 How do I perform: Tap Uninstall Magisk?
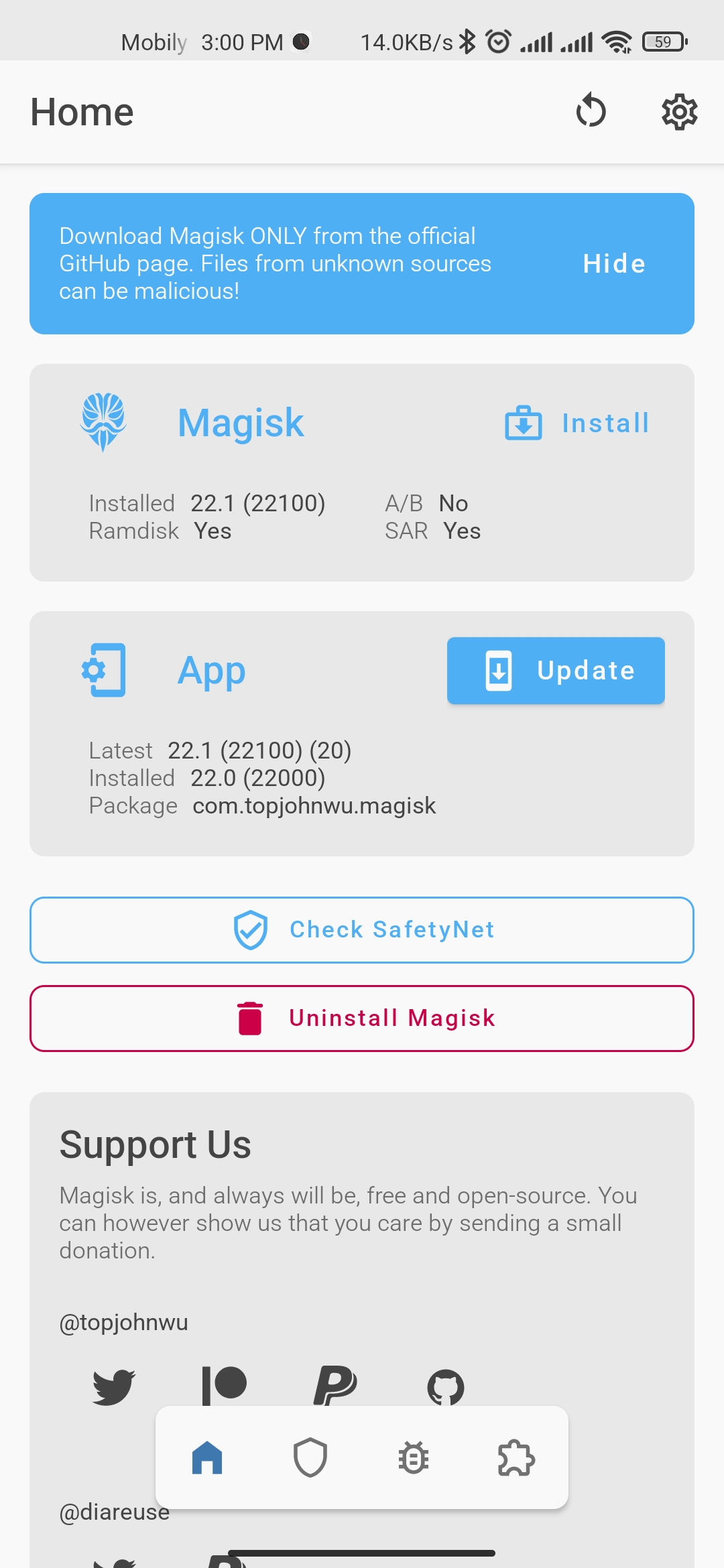click(x=362, y=1019)
